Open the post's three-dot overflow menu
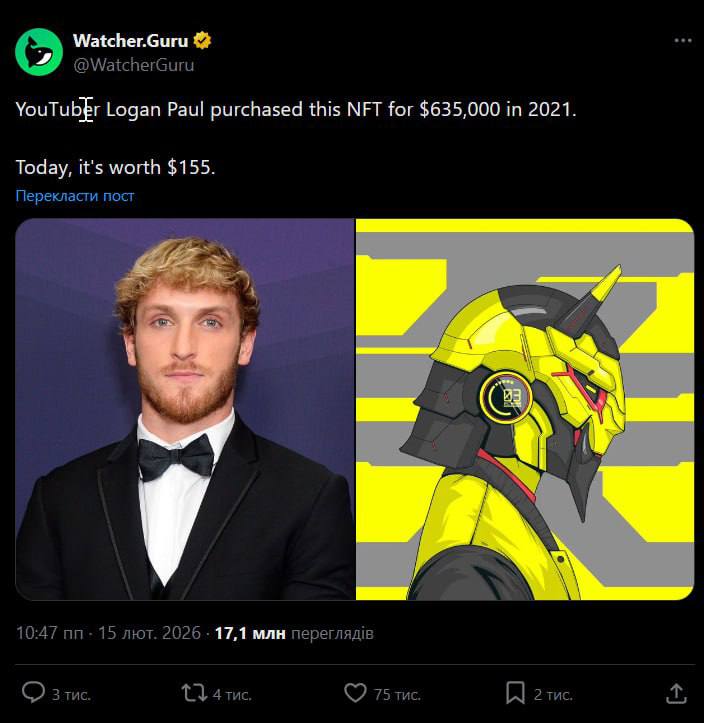The height and width of the screenshot is (723, 704). pyautogui.click(x=683, y=41)
